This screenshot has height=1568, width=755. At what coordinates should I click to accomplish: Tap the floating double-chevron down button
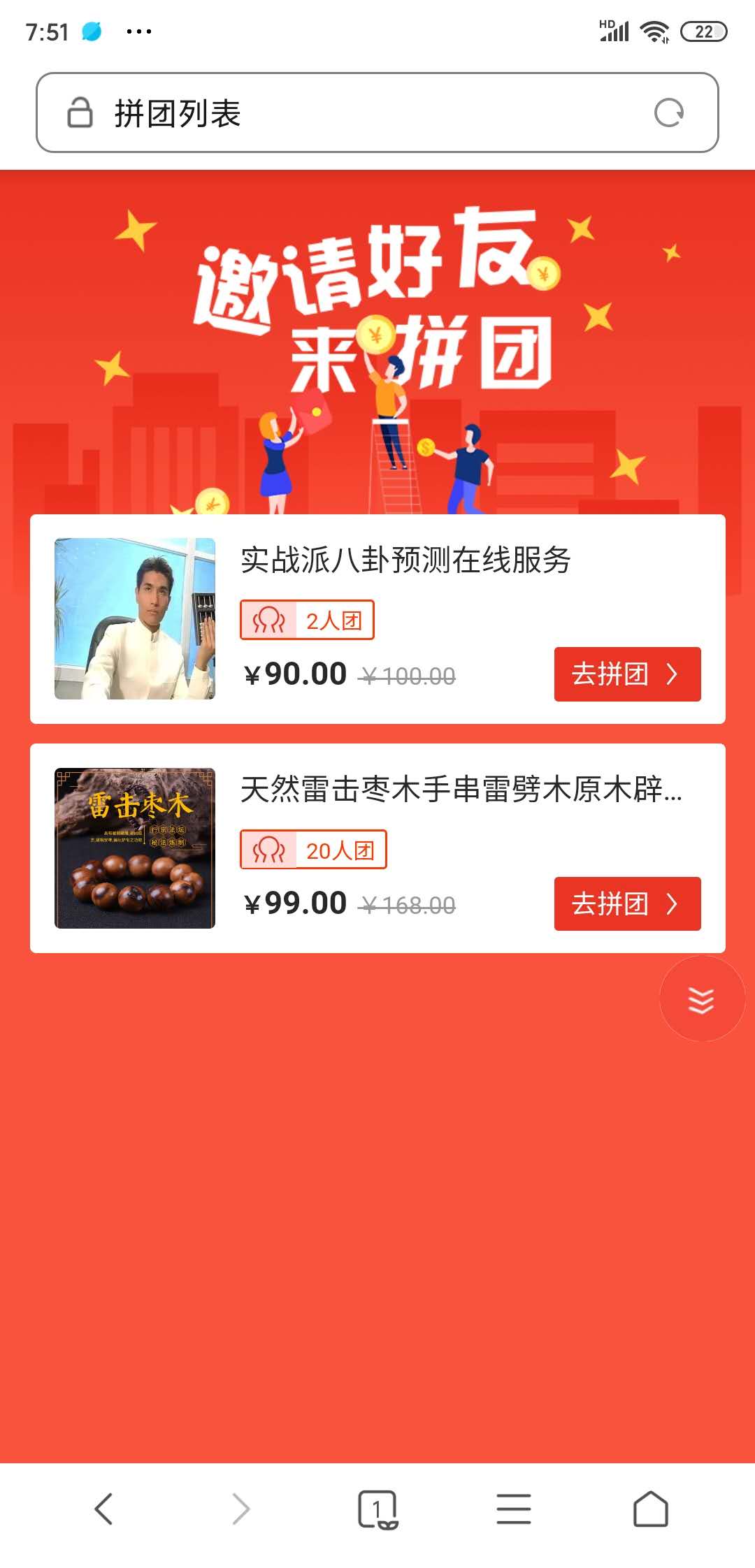coord(701,999)
